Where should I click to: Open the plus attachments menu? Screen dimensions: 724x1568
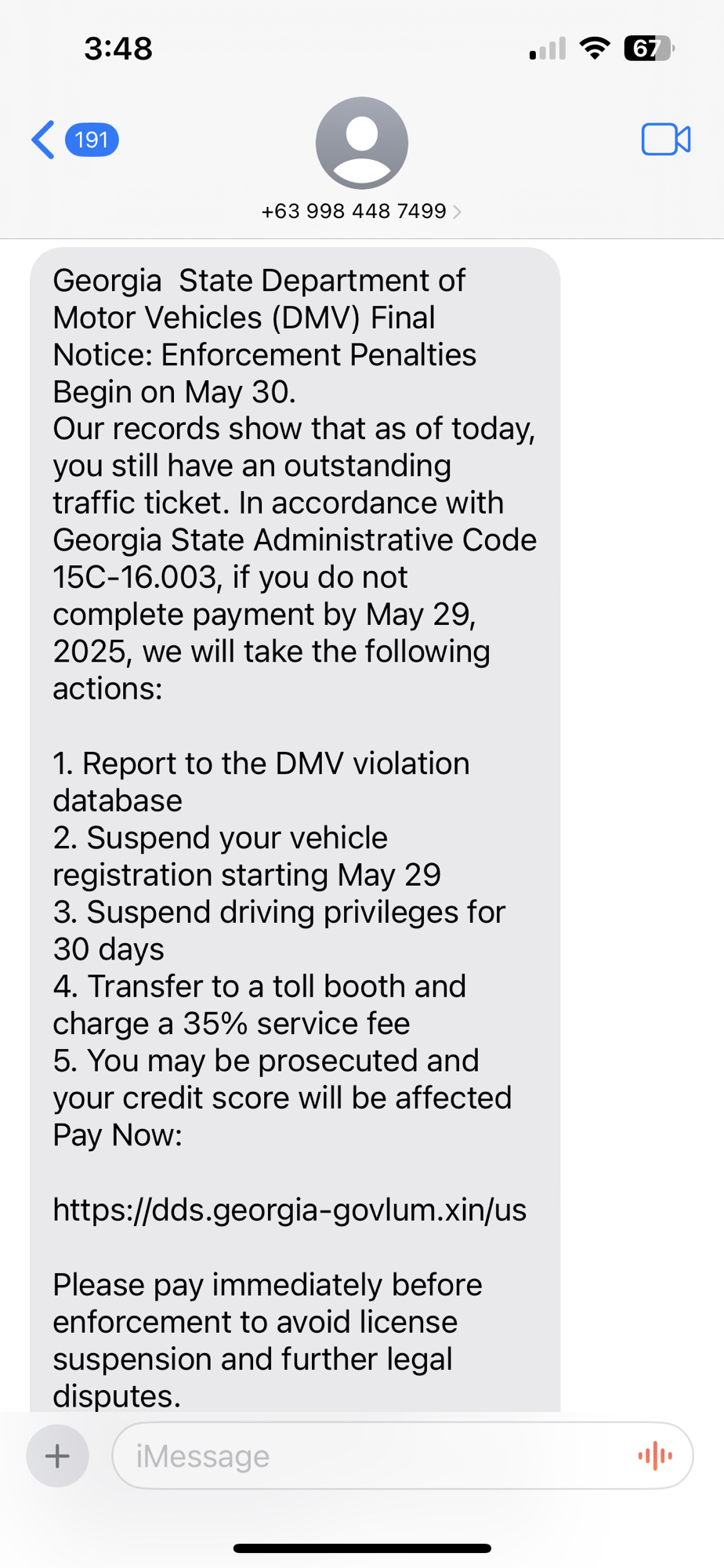pos(57,1456)
